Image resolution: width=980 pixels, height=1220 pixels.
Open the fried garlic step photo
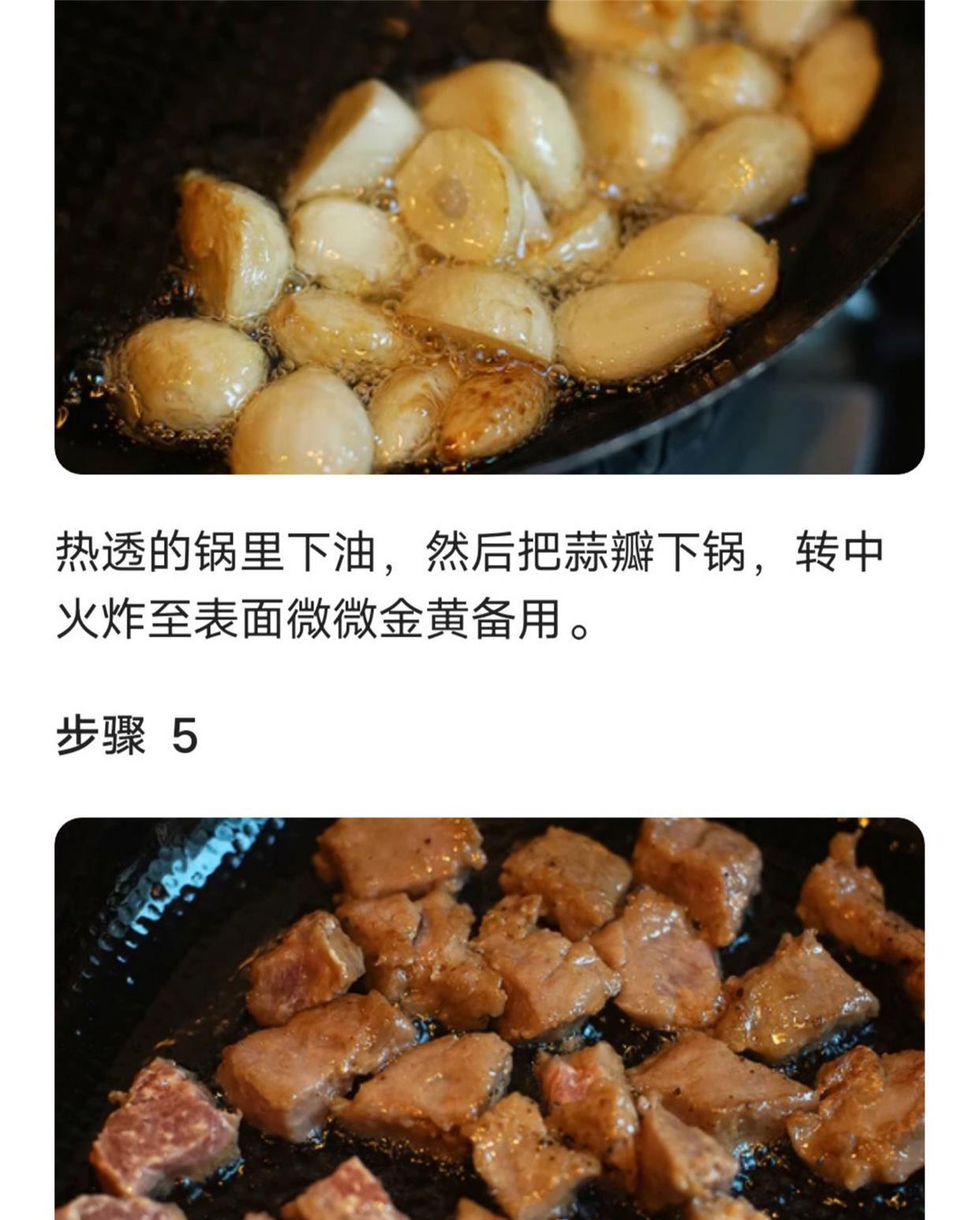click(489, 237)
